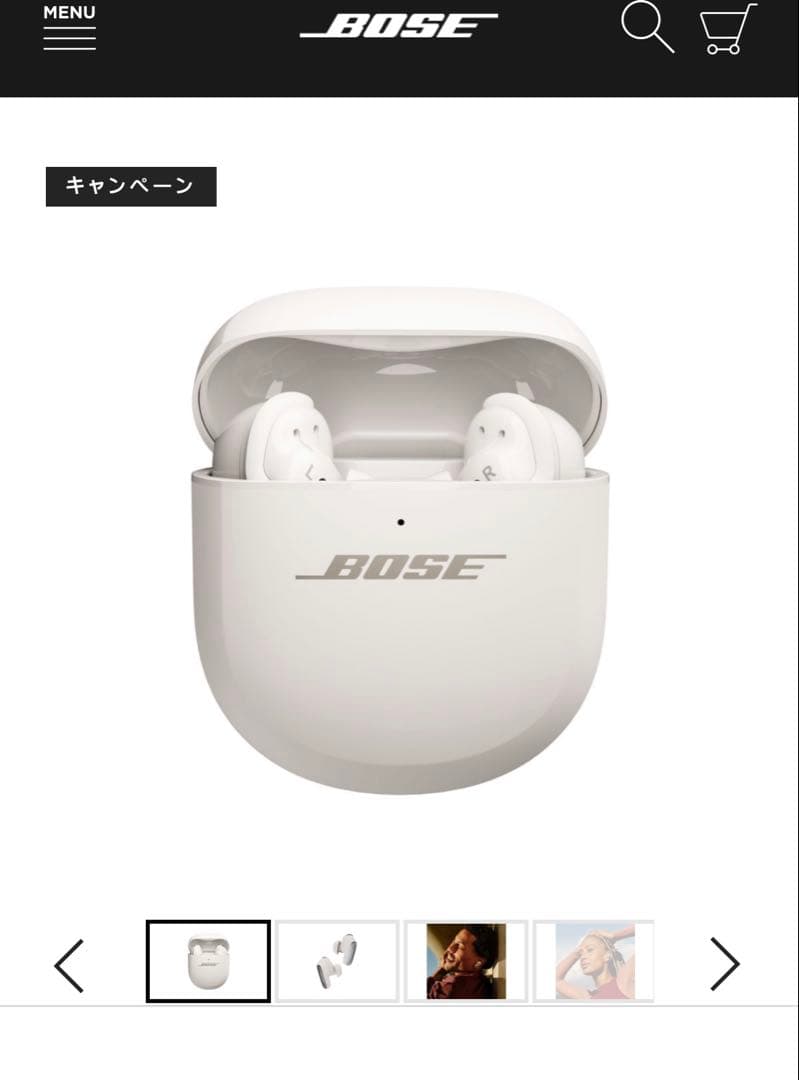Viewport: 799px width, 1080px height.
Task: Tap the Bose logo in the header
Action: [398, 26]
